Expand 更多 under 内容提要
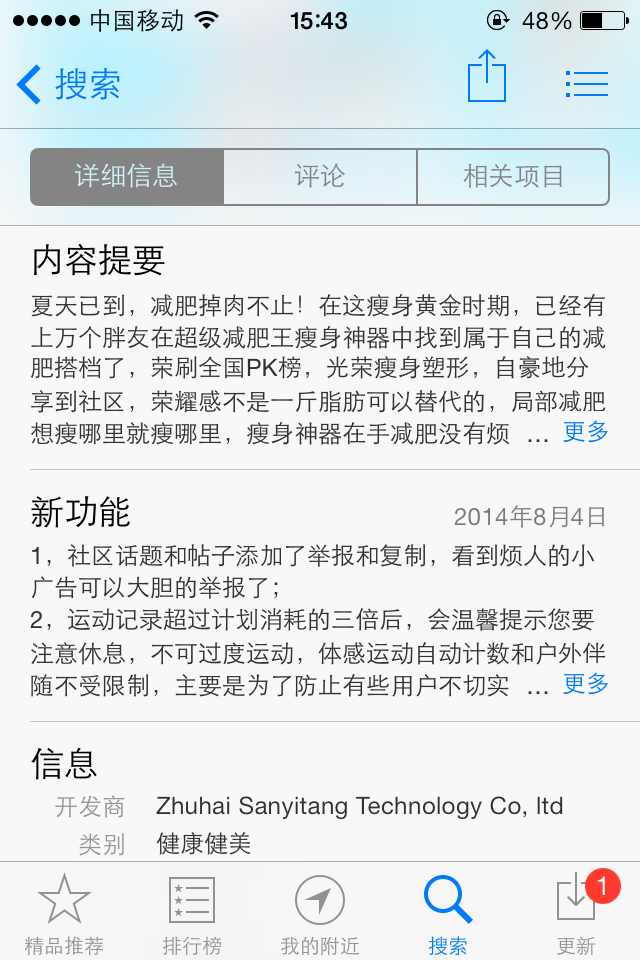 tap(585, 432)
